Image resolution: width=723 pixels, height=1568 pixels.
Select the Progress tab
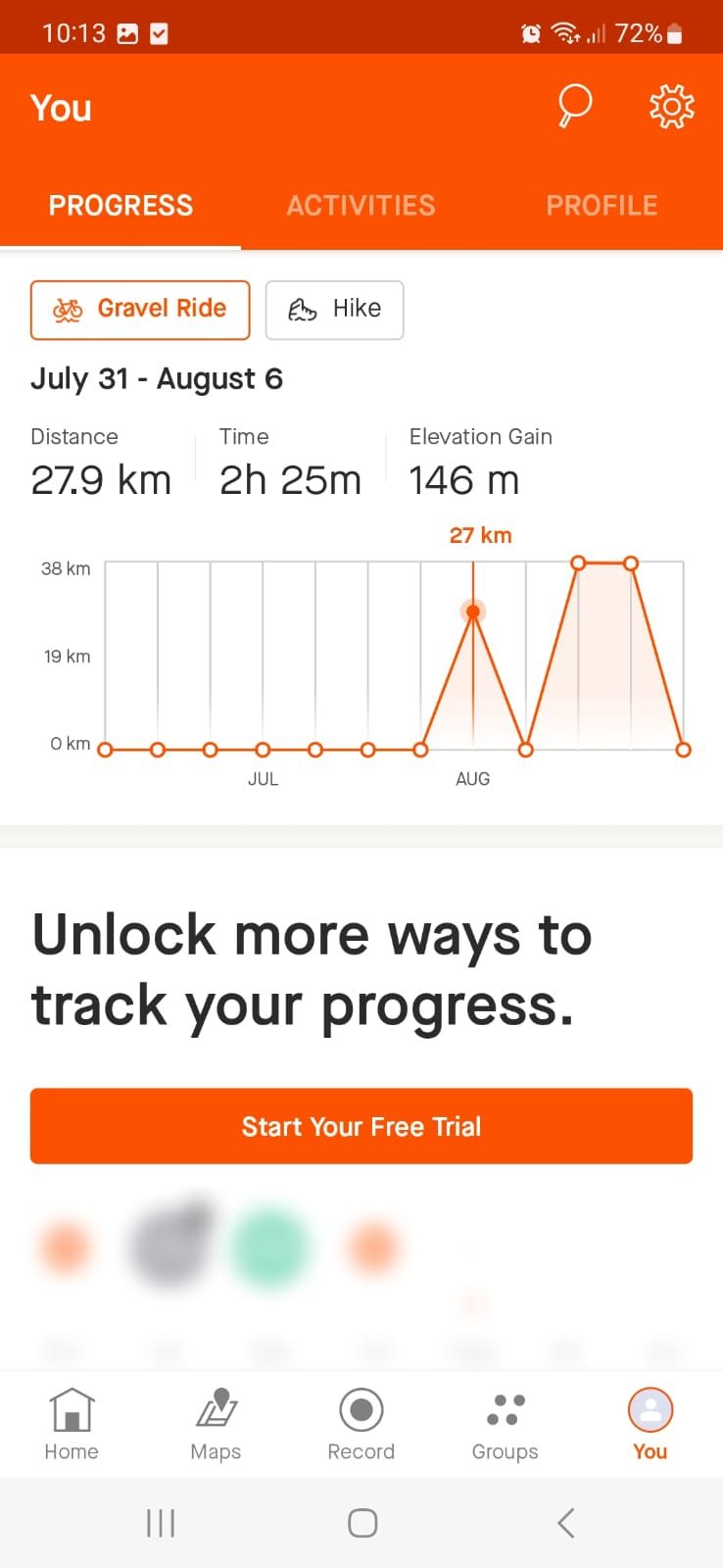coord(120,206)
